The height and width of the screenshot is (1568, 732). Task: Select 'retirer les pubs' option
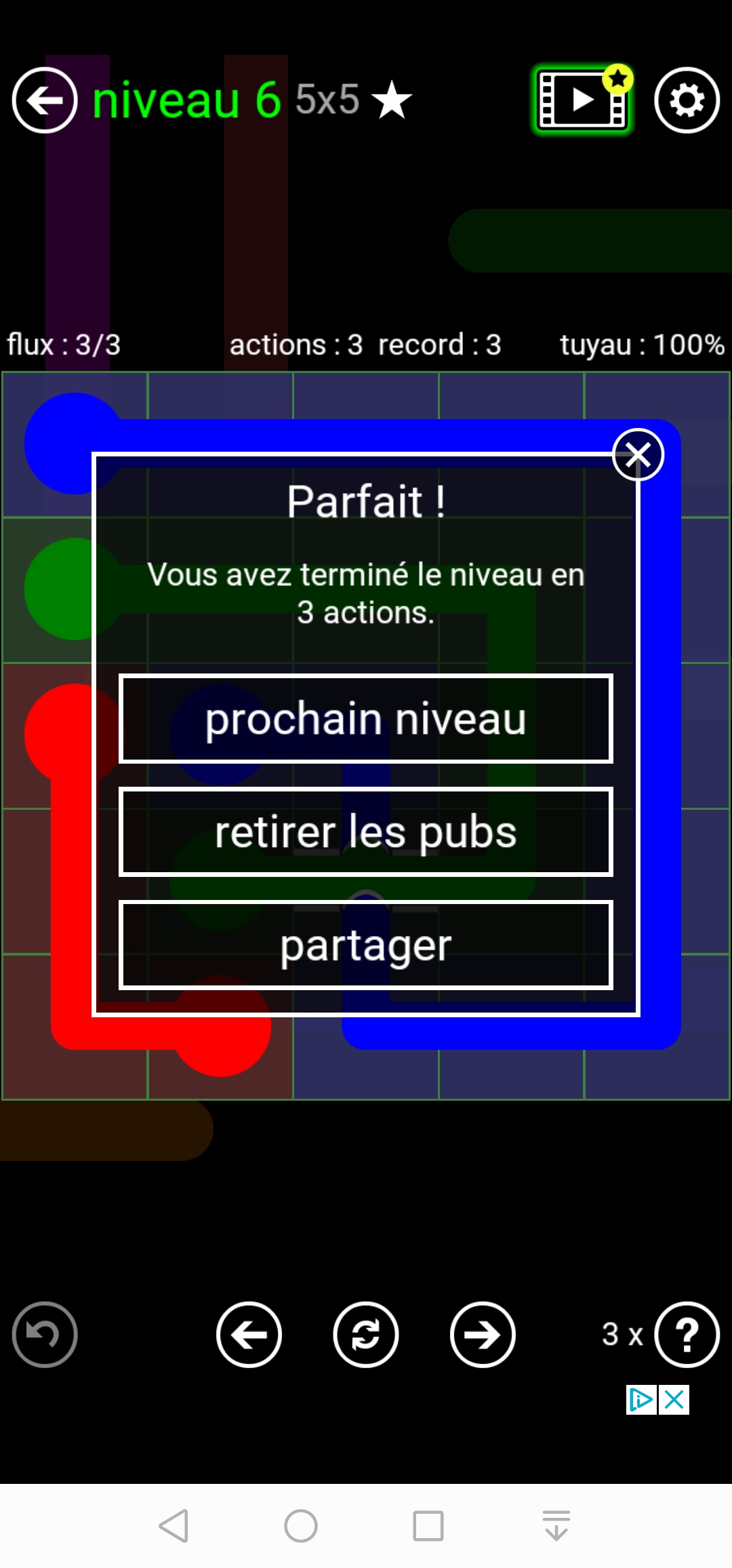click(366, 832)
